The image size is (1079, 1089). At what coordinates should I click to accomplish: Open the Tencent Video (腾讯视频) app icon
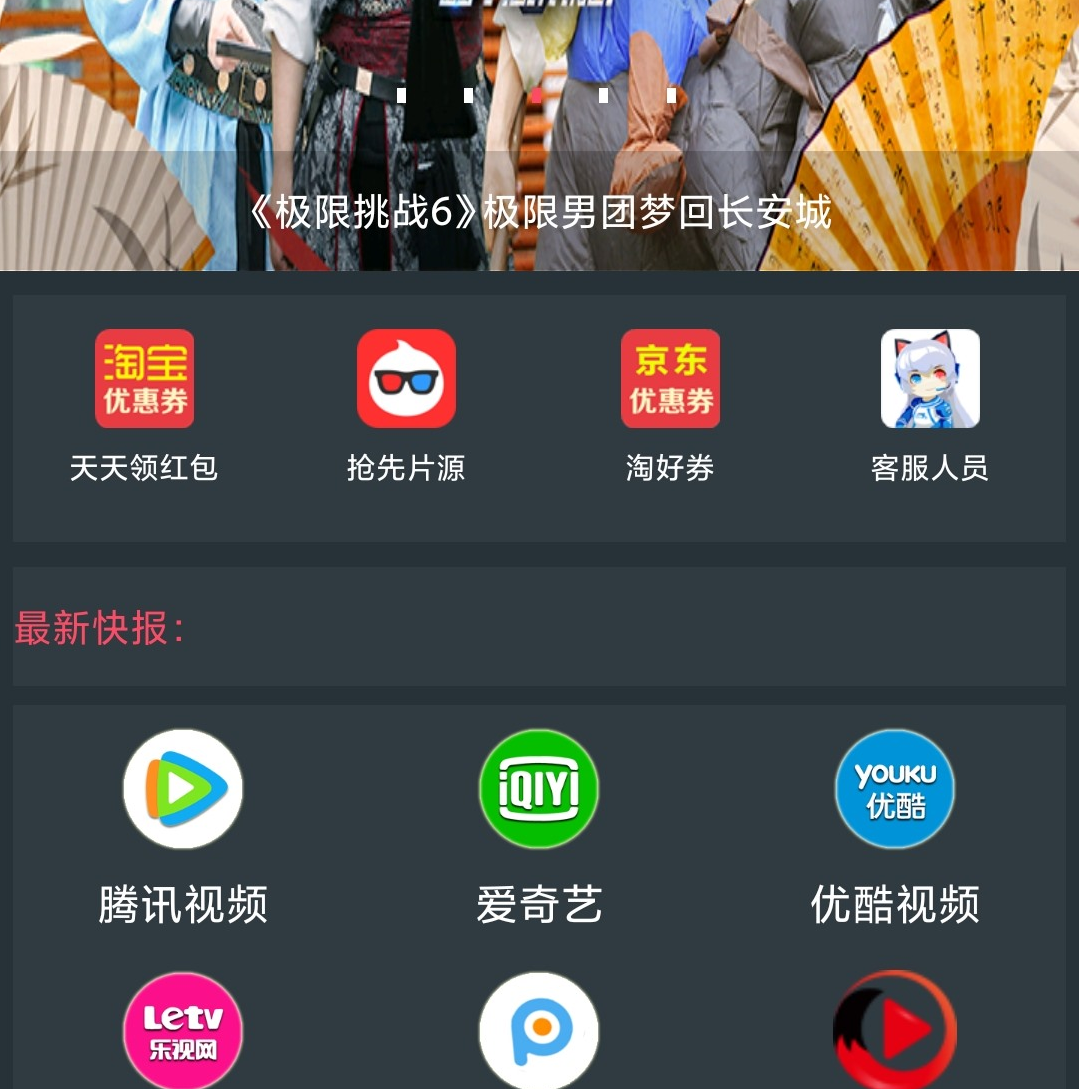(183, 789)
